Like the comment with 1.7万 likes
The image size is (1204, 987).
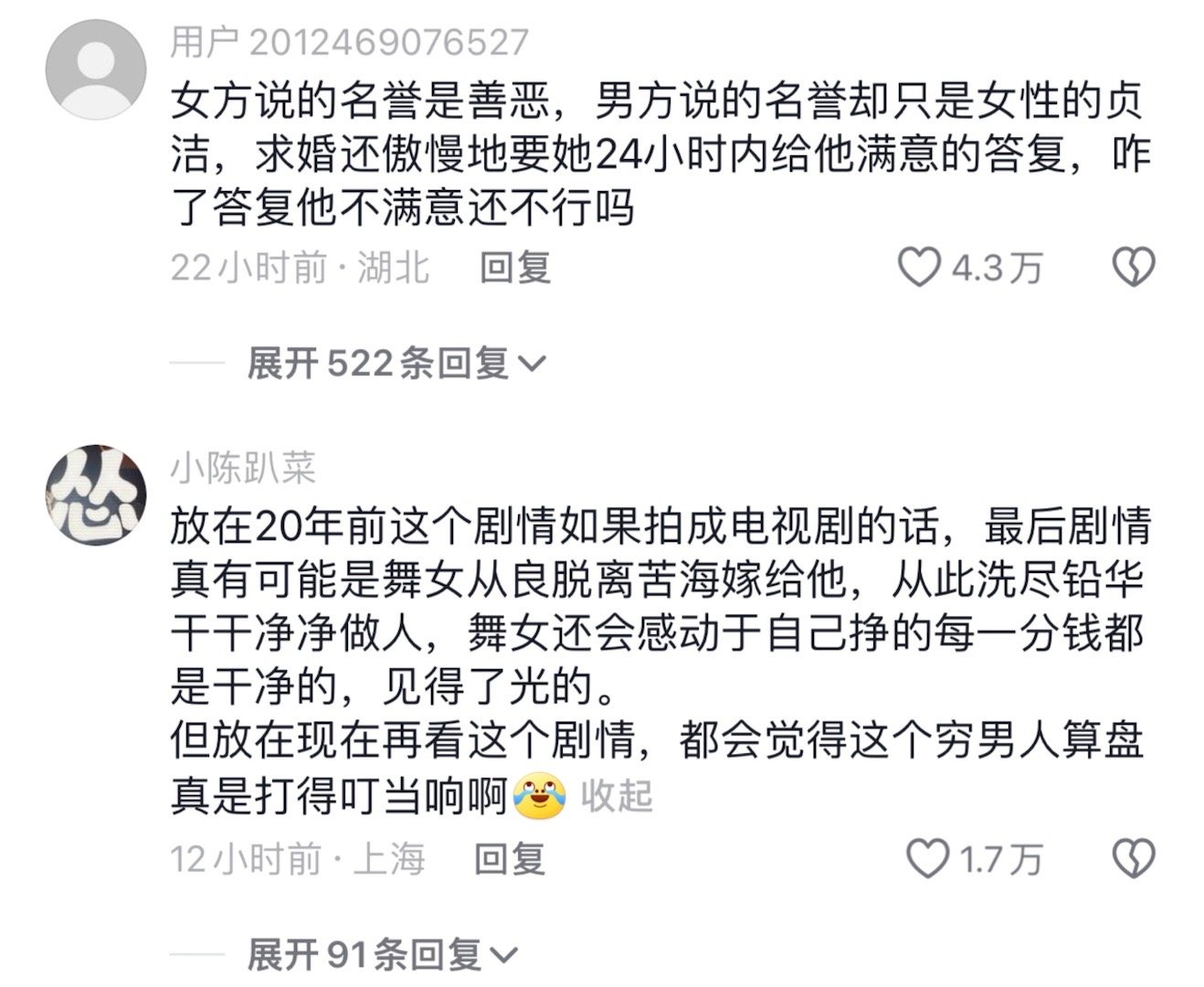[x=926, y=859]
